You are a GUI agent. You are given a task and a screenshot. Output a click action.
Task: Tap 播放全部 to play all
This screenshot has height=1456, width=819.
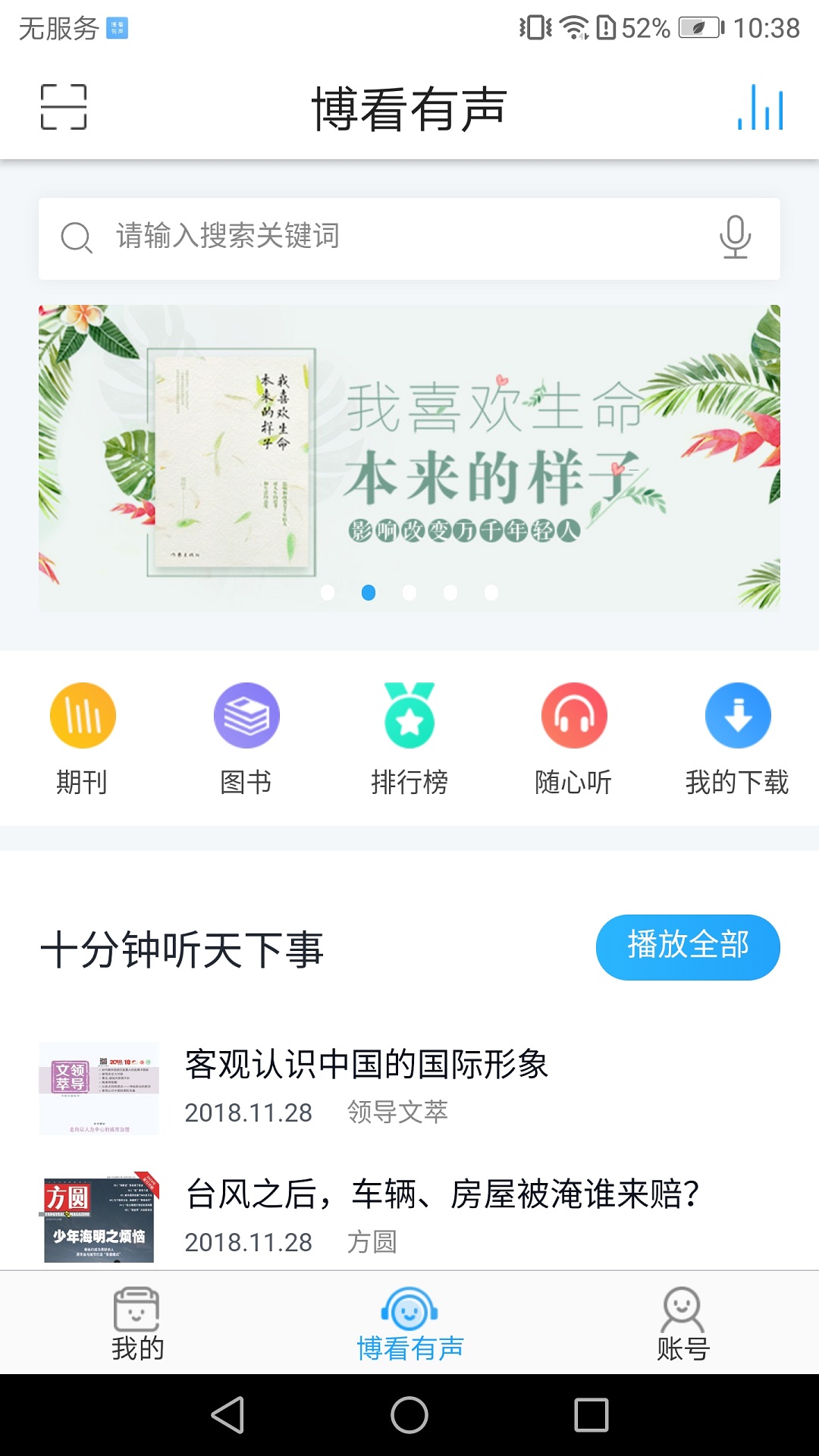tap(687, 946)
